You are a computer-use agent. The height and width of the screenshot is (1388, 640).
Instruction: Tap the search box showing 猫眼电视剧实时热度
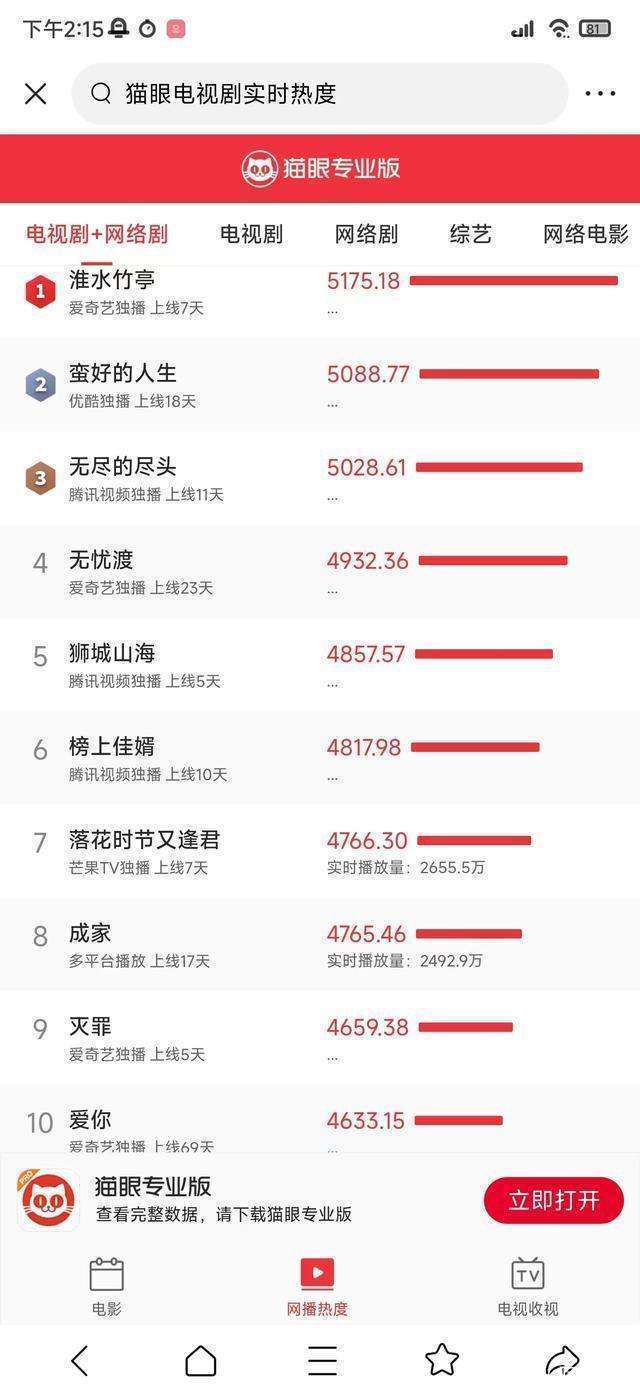click(320, 94)
